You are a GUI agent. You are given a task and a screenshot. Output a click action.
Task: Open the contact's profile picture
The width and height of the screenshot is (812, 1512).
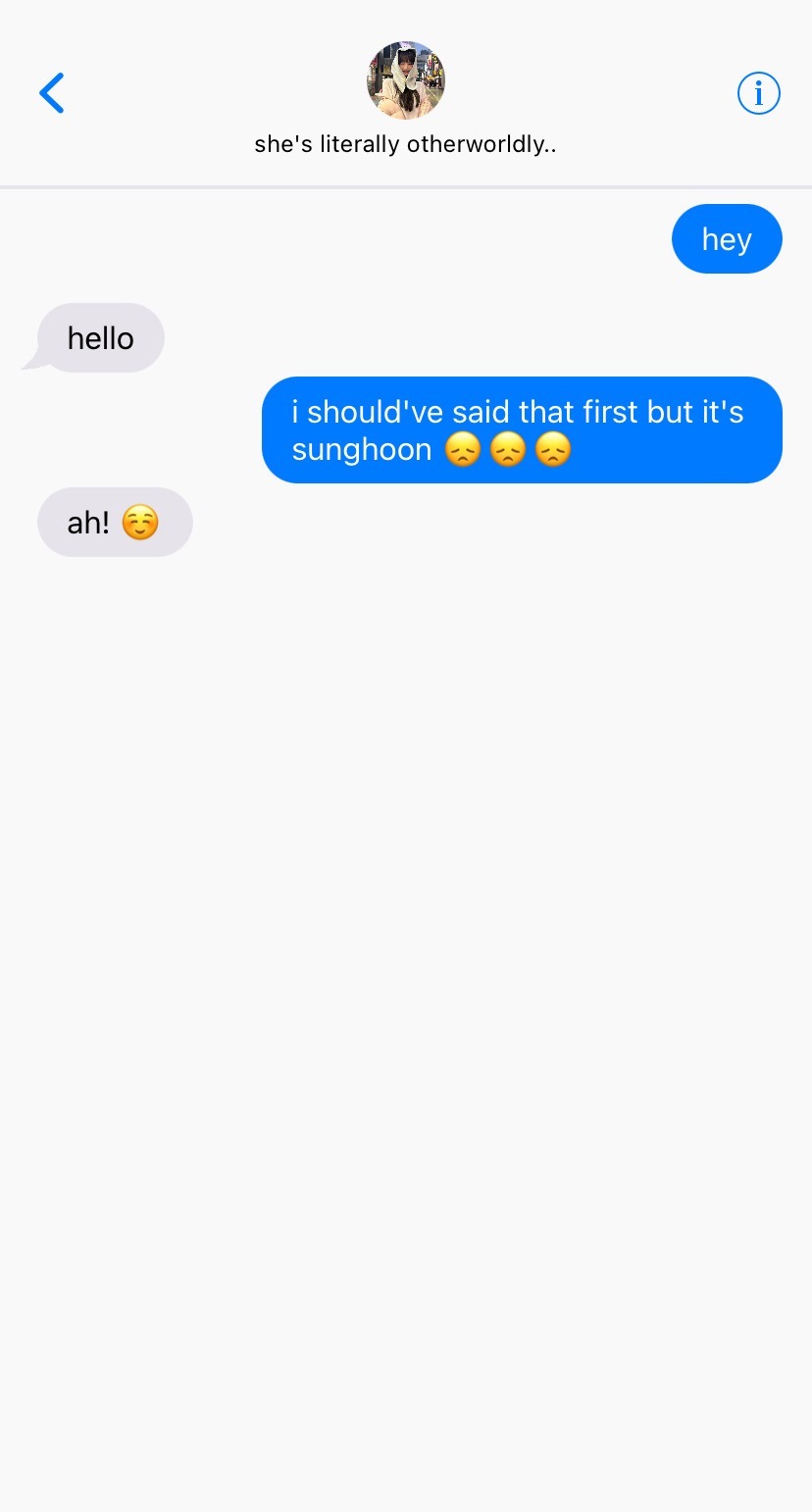[x=406, y=80]
